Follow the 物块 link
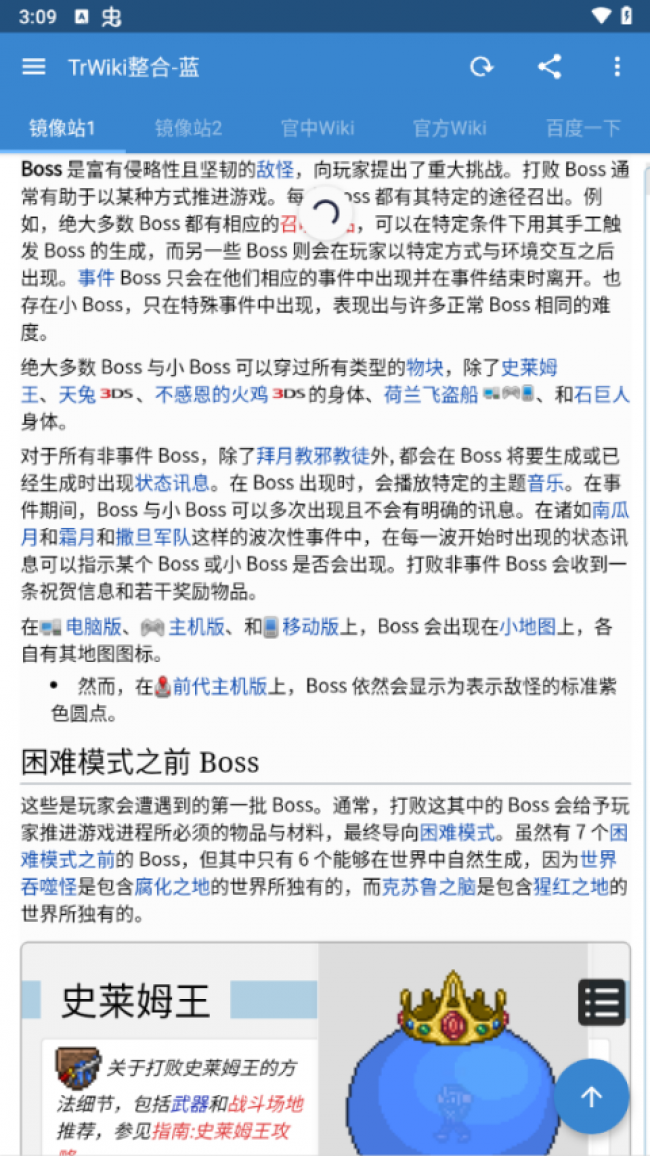The image size is (650, 1156). [424, 367]
